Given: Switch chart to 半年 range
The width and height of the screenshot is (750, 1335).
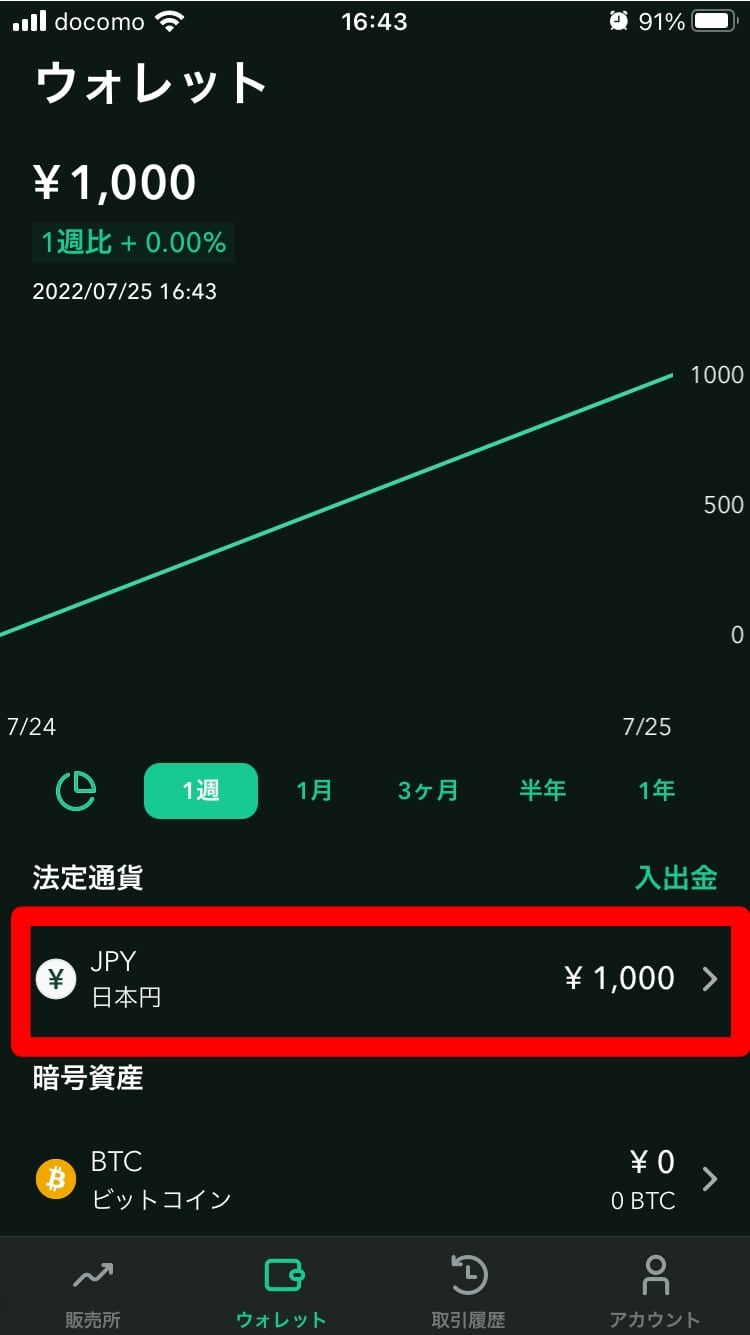Looking at the screenshot, I should pos(543,791).
